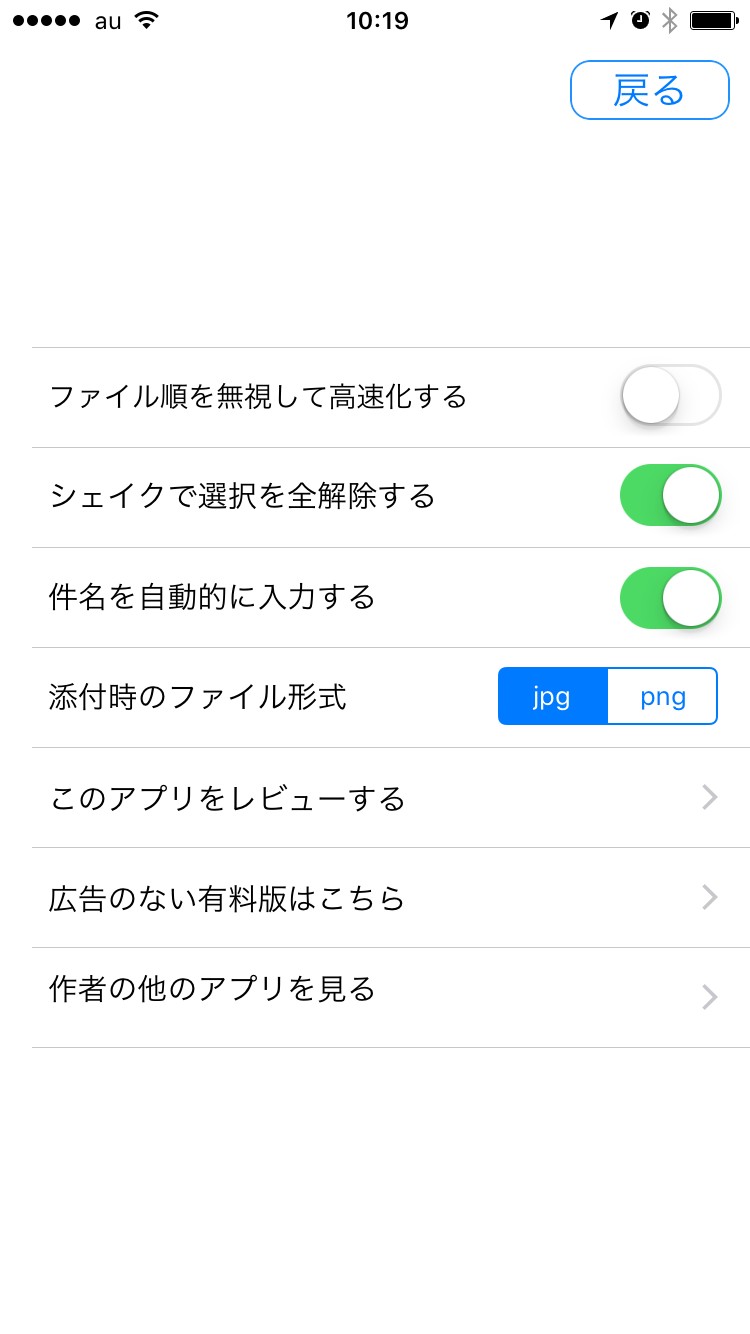This screenshot has width=750, height=1334.
Task: Enable ファイル順を無視して高速化する switch
Action: 670,396
